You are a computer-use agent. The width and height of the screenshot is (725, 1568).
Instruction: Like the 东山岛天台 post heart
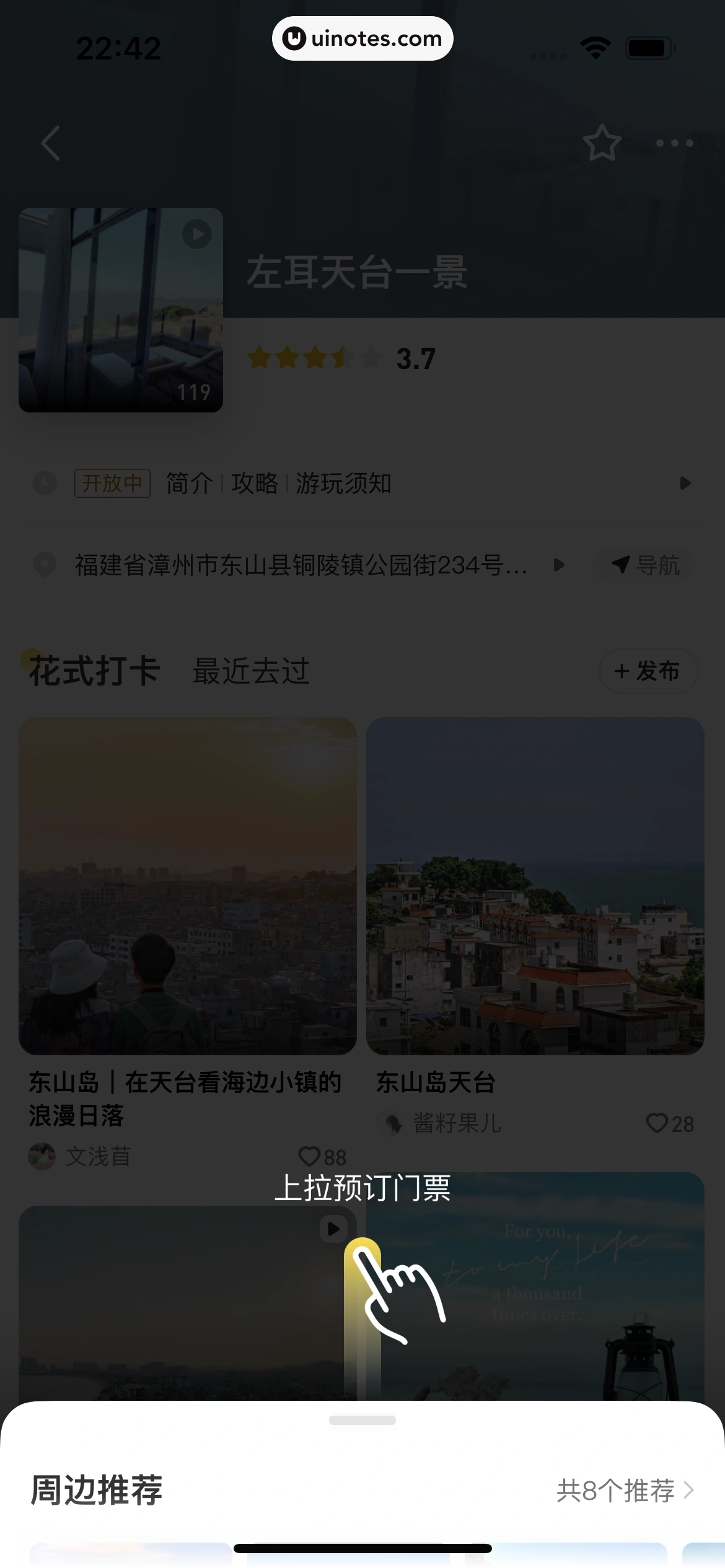[x=656, y=1124]
